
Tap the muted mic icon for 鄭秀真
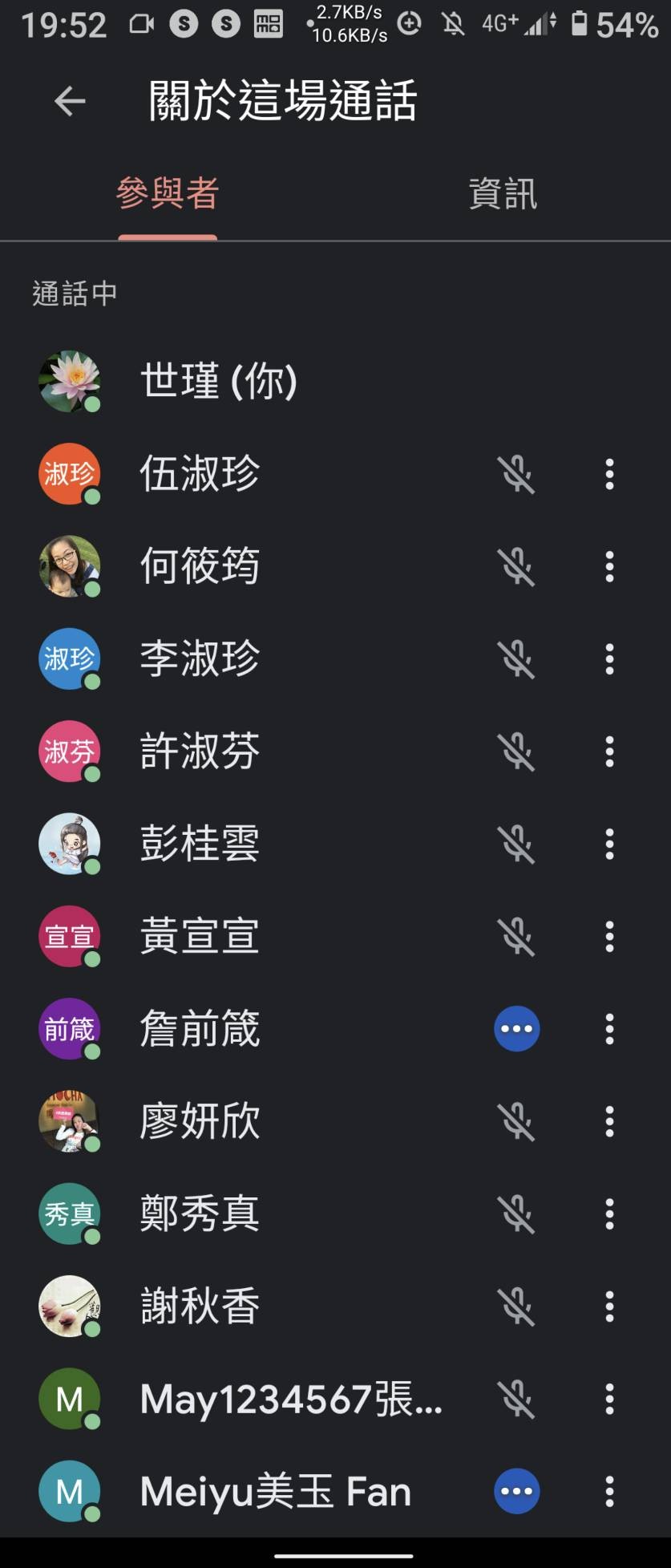pos(517,1214)
